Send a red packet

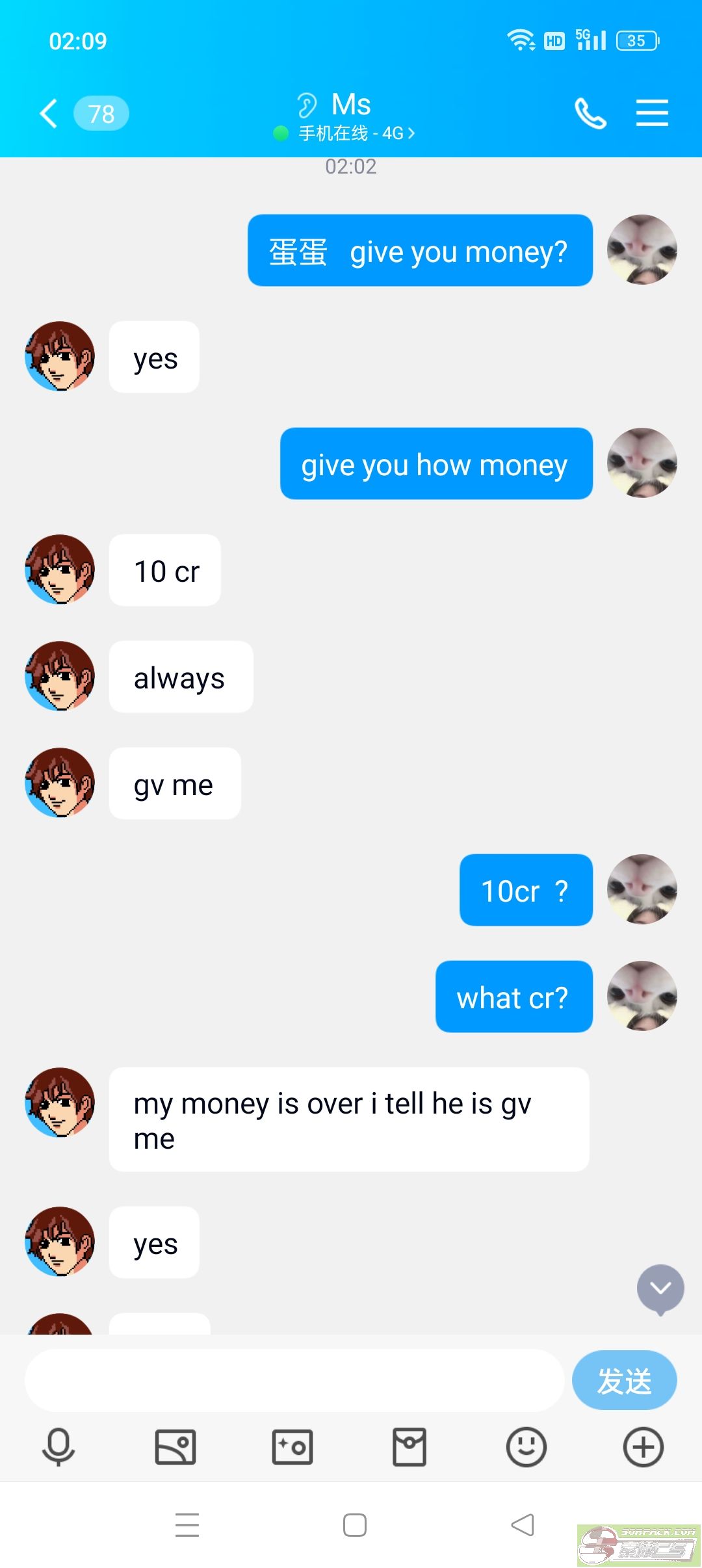click(x=409, y=1447)
